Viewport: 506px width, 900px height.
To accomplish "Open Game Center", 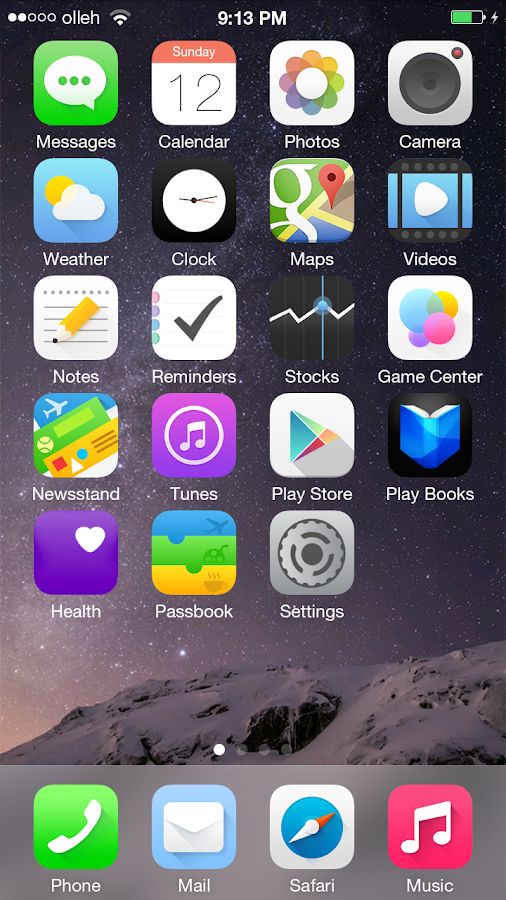I will pos(430,318).
